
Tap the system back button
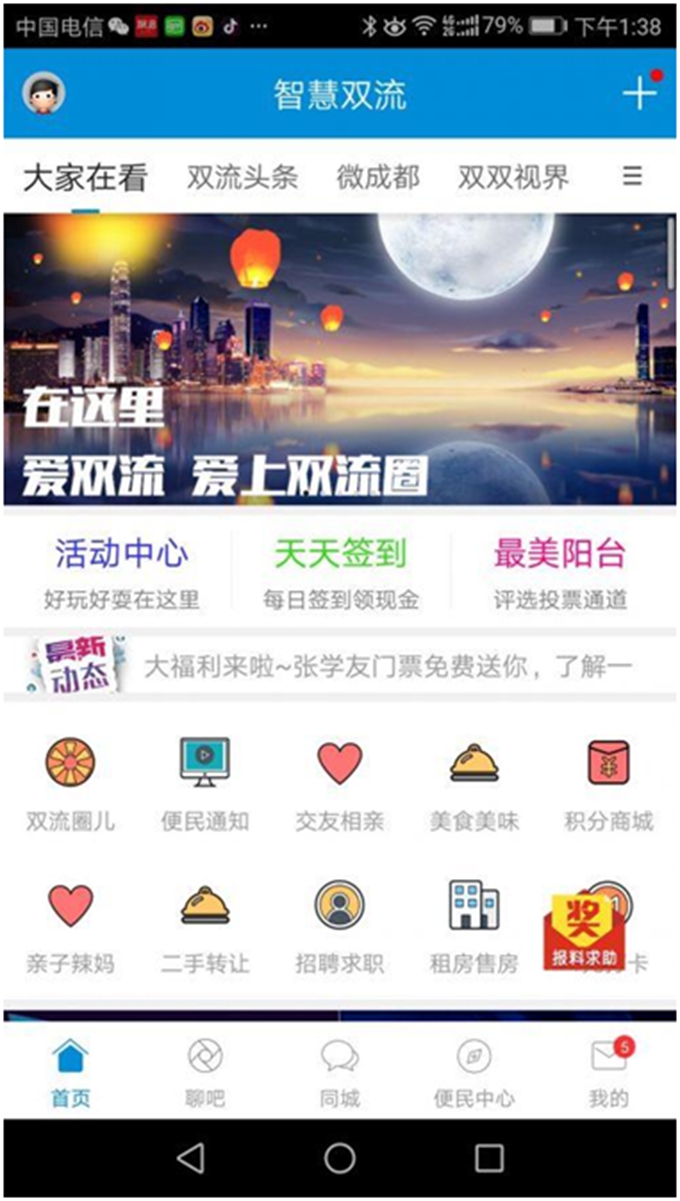[190, 1158]
